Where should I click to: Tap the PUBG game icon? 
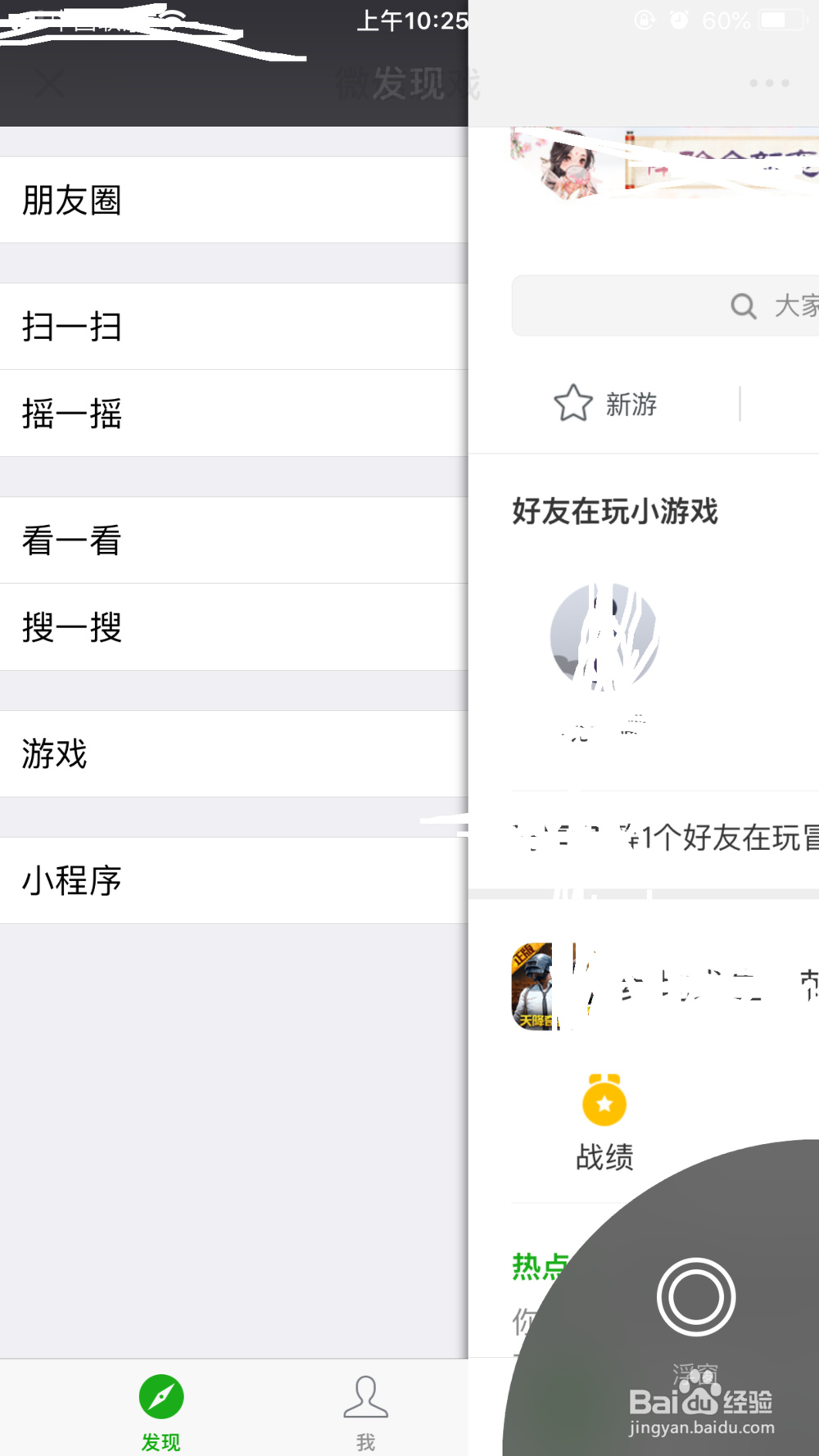(x=532, y=986)
